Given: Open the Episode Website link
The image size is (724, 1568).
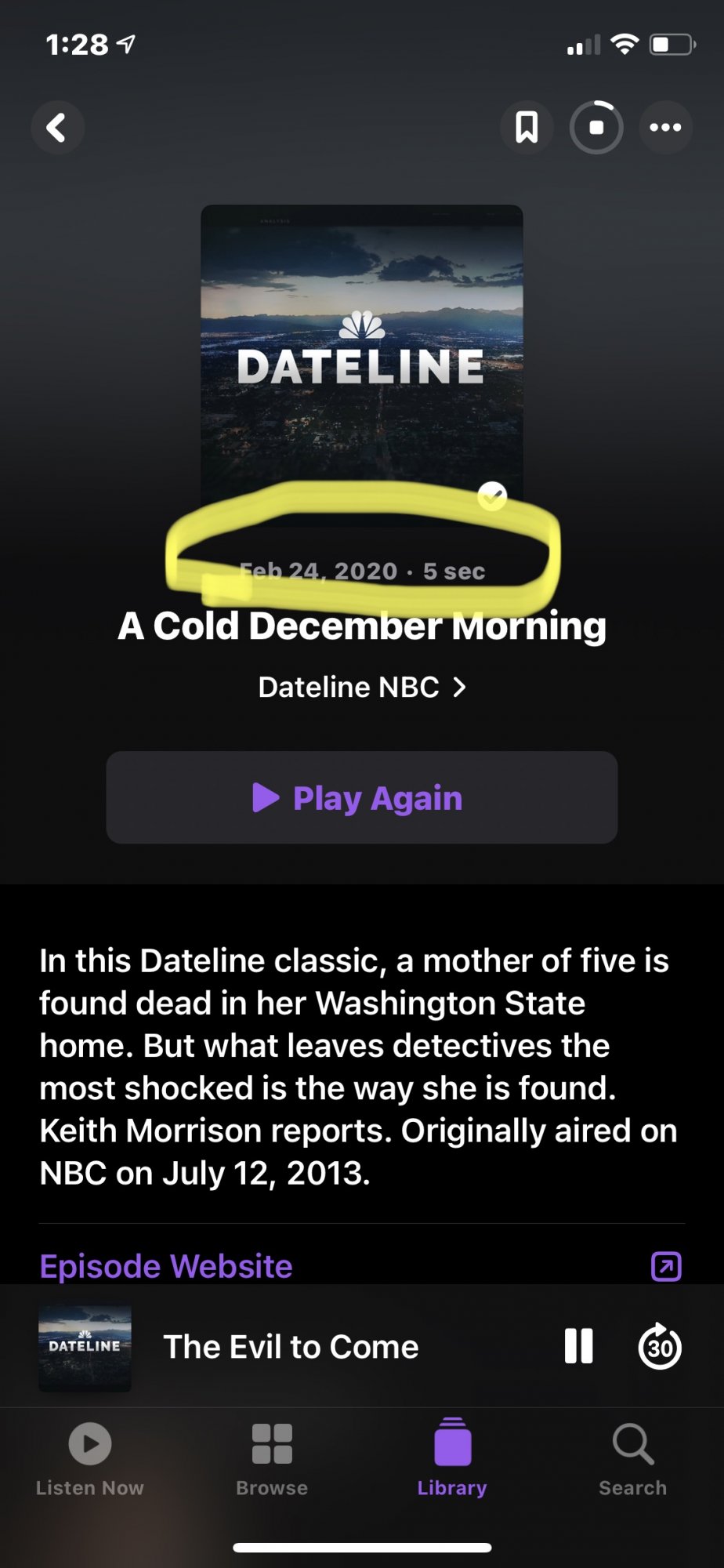Looking at the screenshot, I should tap(166, 1266).
